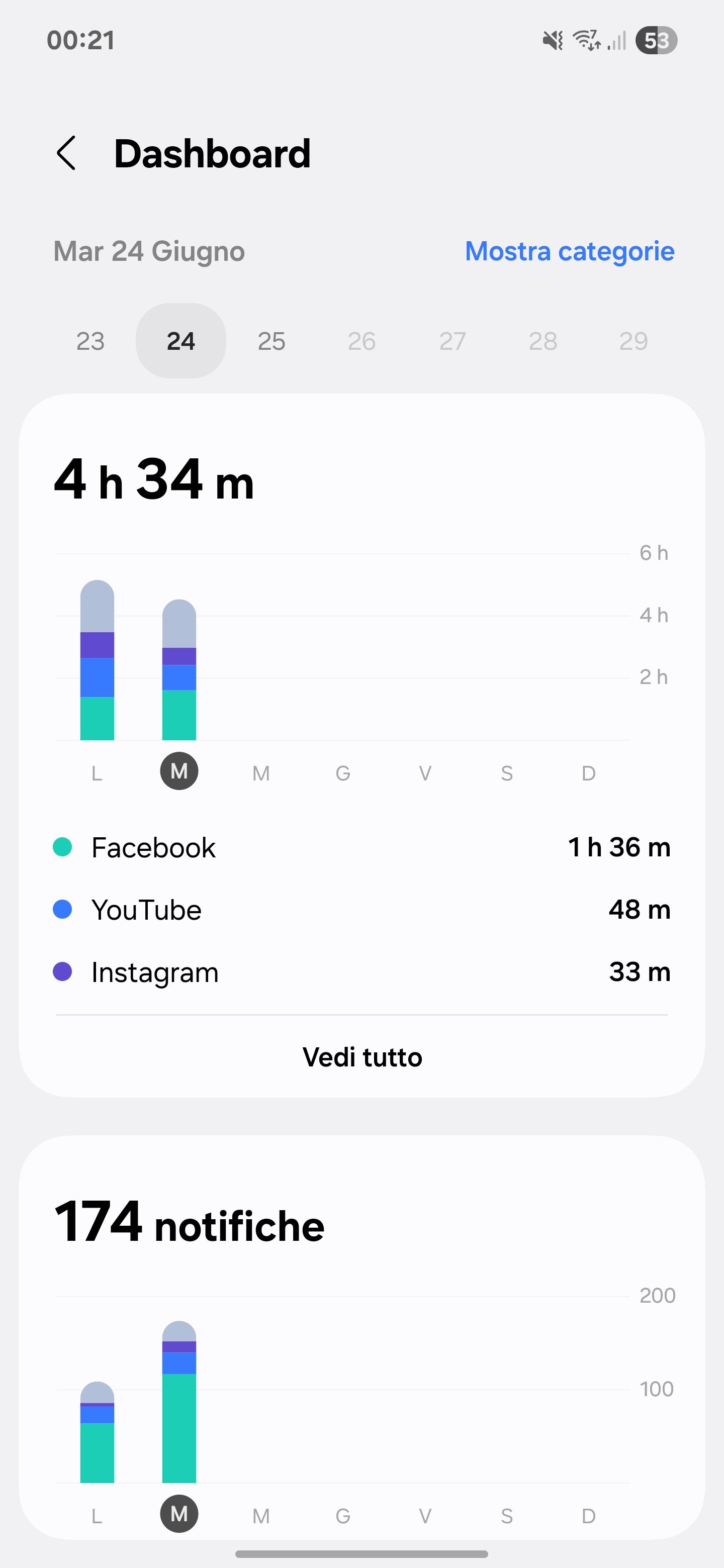Tap Monday's bar in the notifiche chart
Image resolution: width=724 pixels, height=1568 pixels.
pyautogui.click(x=98, y=1433)
